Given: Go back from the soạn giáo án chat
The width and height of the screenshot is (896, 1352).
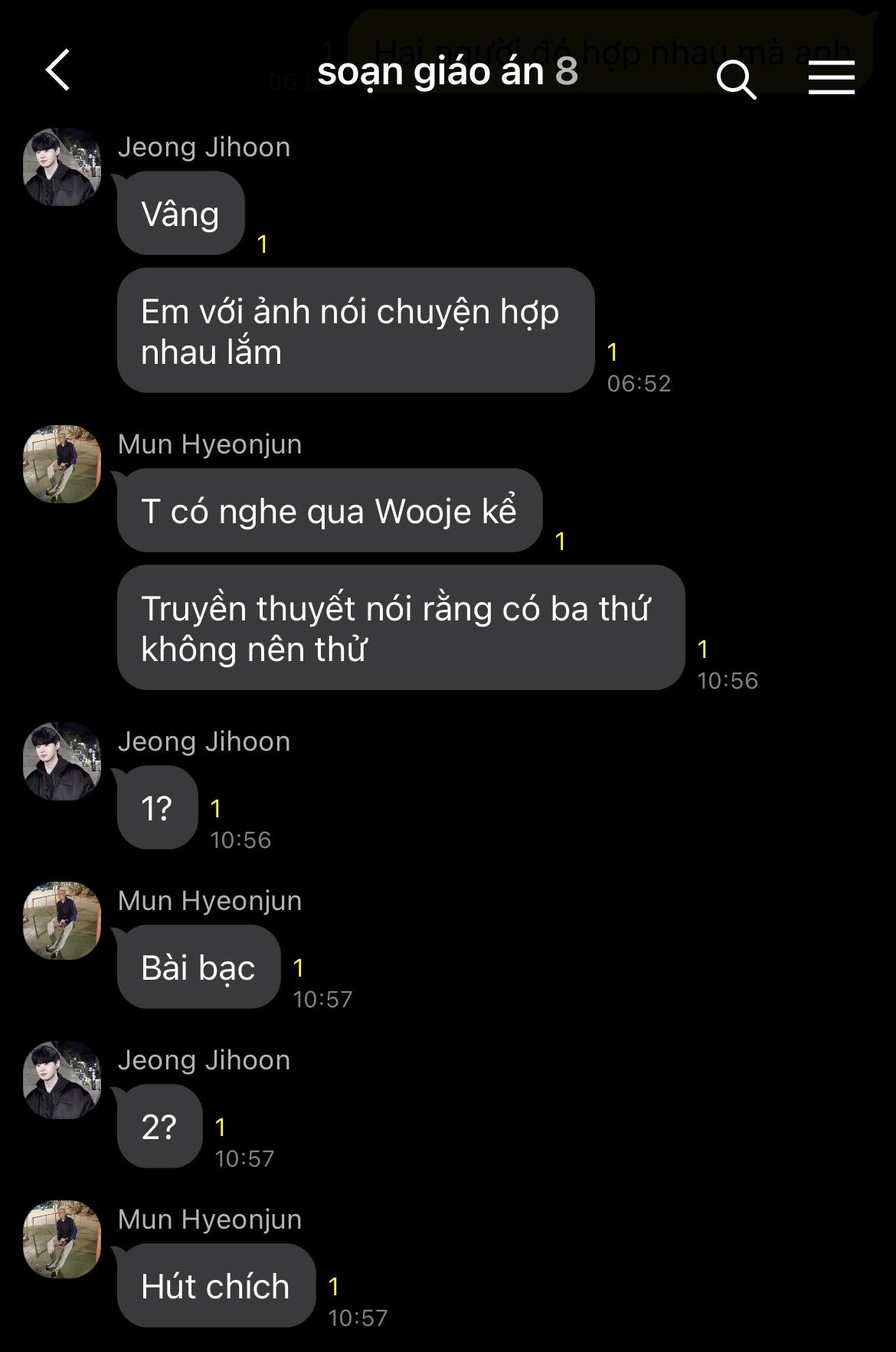Looking at the screenshot, I should point(58,70).
